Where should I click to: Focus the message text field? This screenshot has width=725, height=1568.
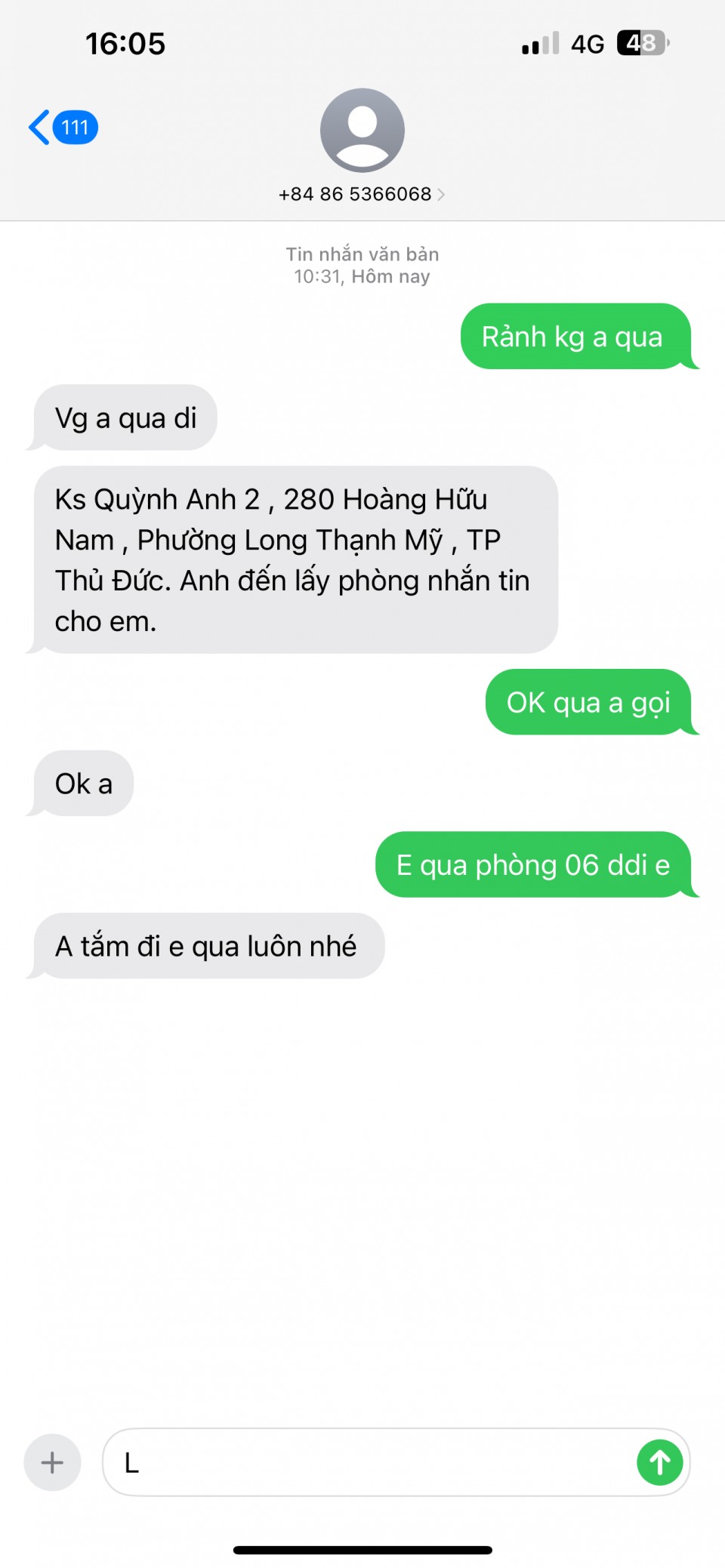[370, 1462]
